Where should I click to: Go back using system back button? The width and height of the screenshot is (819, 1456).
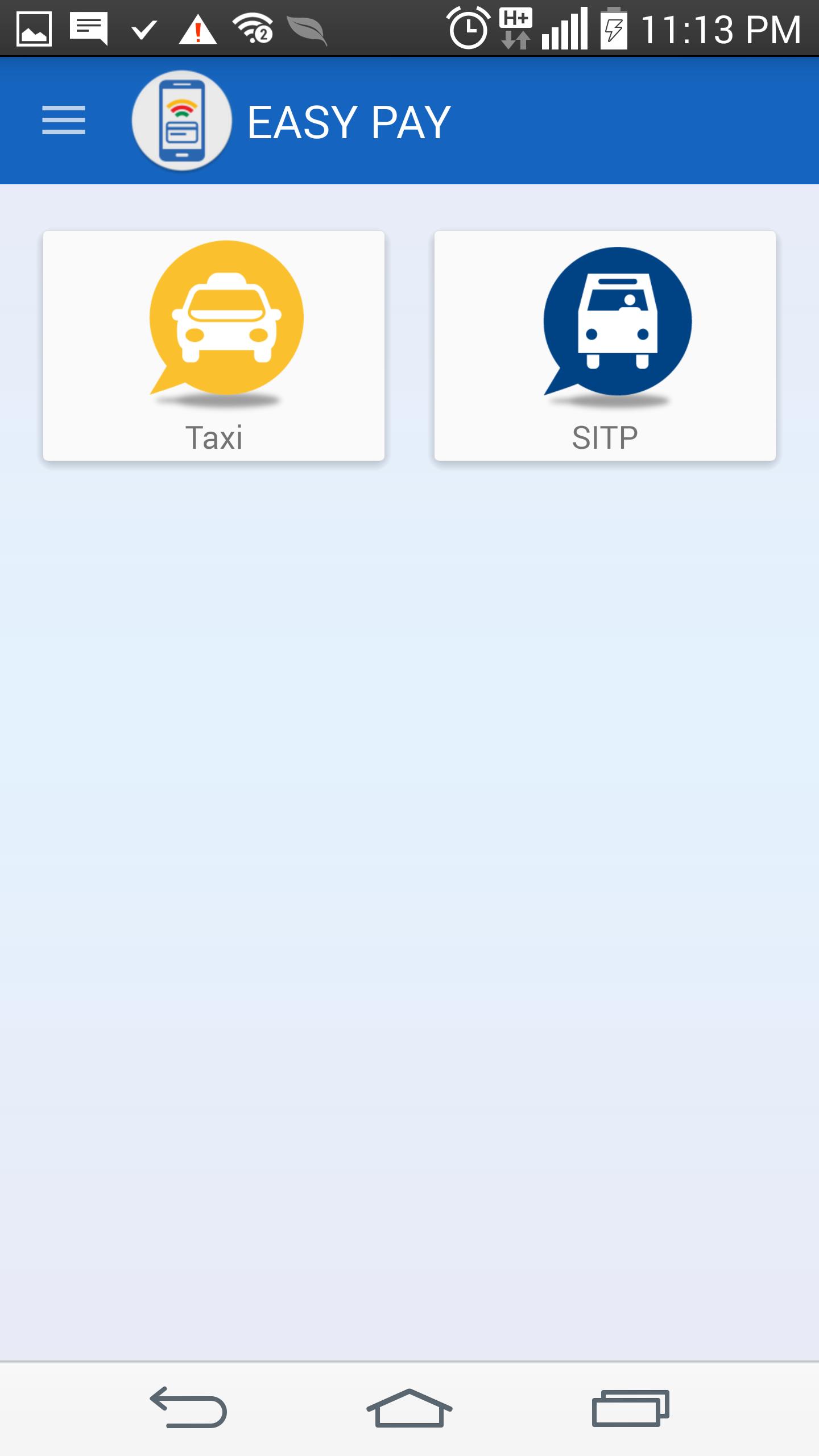pyautogui.click(x=188, y=1408)
